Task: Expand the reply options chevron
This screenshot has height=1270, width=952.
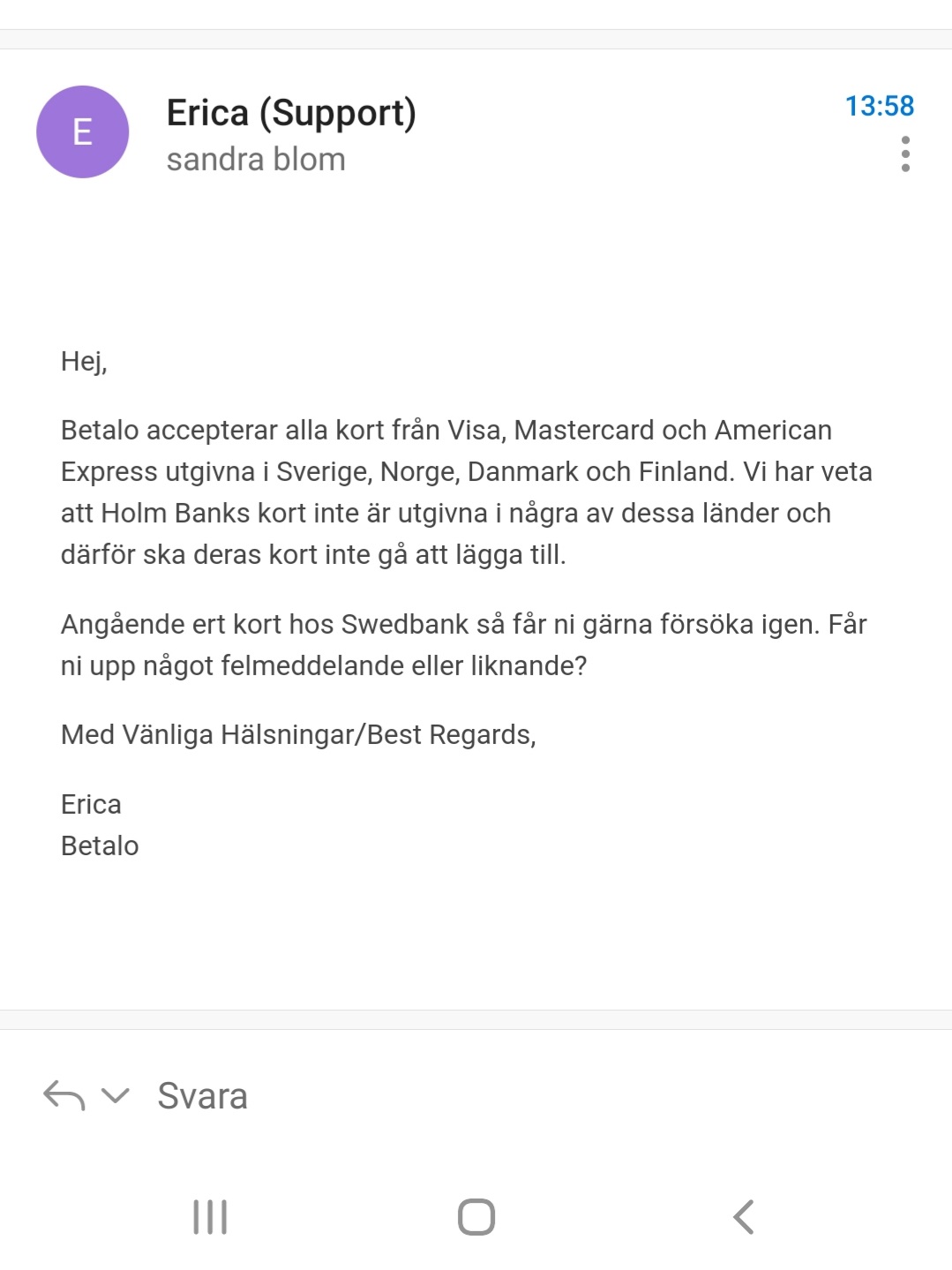Action: (x=116, y=1096)
